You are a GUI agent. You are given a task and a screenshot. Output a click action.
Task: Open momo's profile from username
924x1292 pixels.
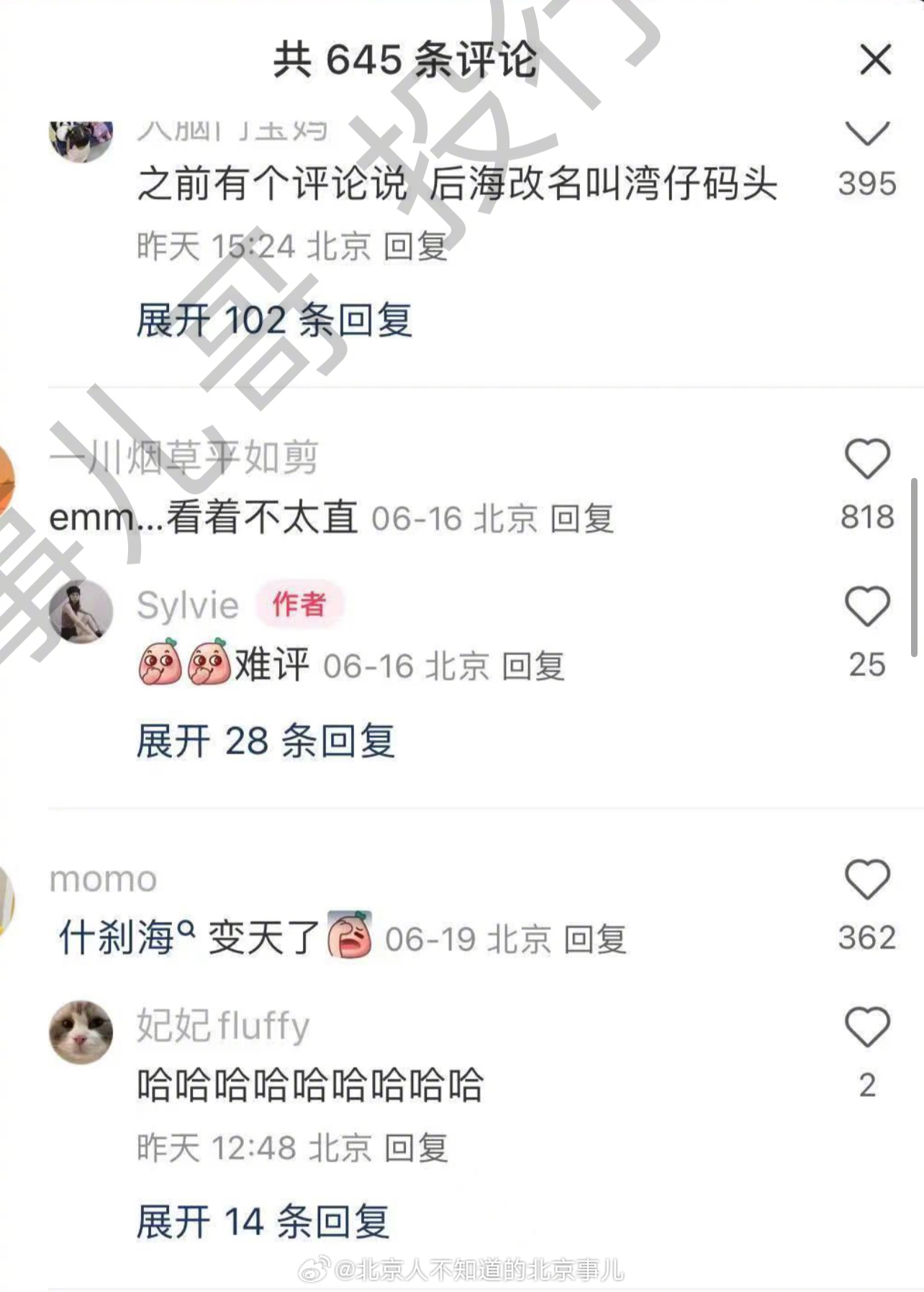click(103, 880)
